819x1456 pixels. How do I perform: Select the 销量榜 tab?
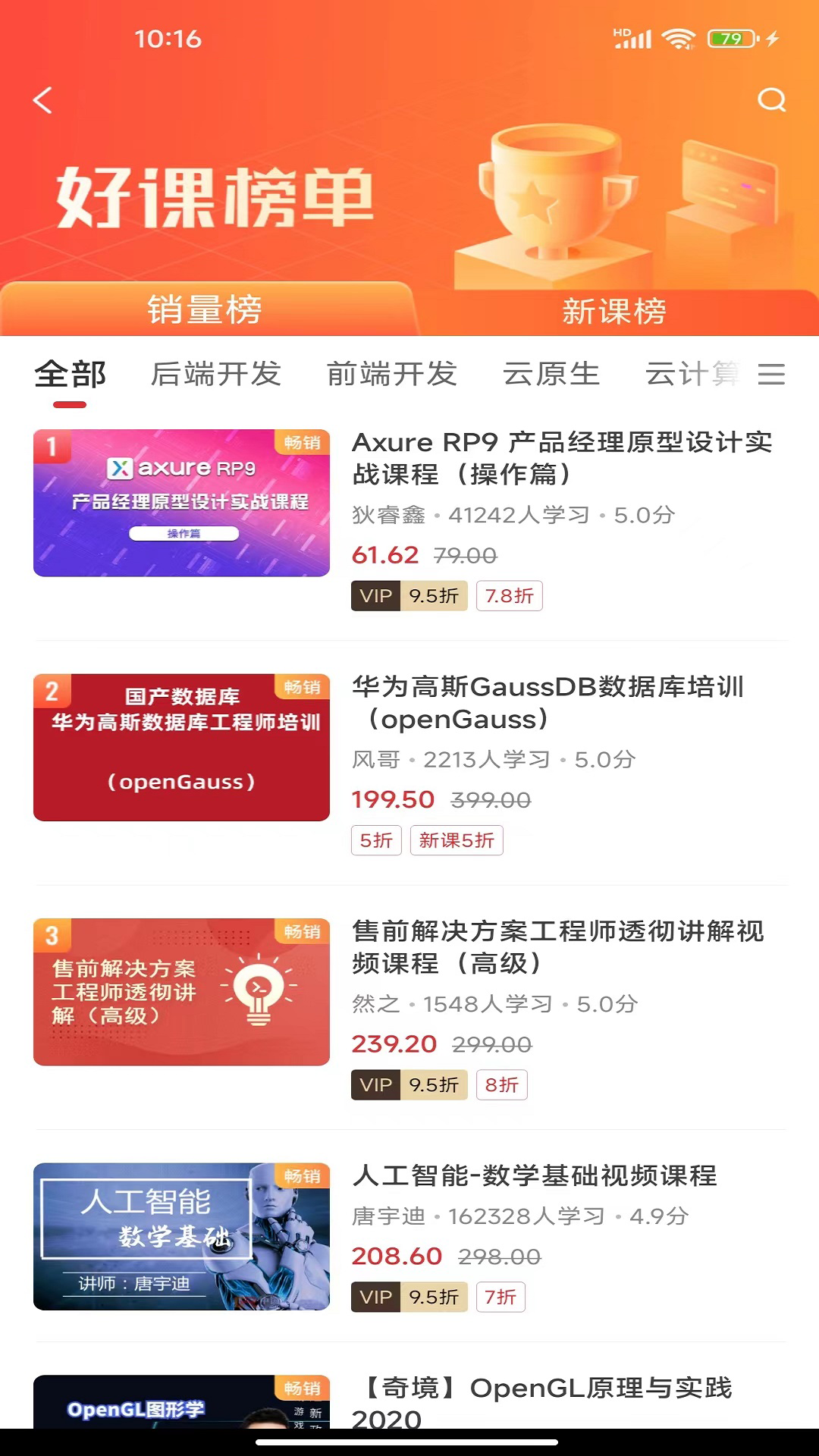point(203,310)
